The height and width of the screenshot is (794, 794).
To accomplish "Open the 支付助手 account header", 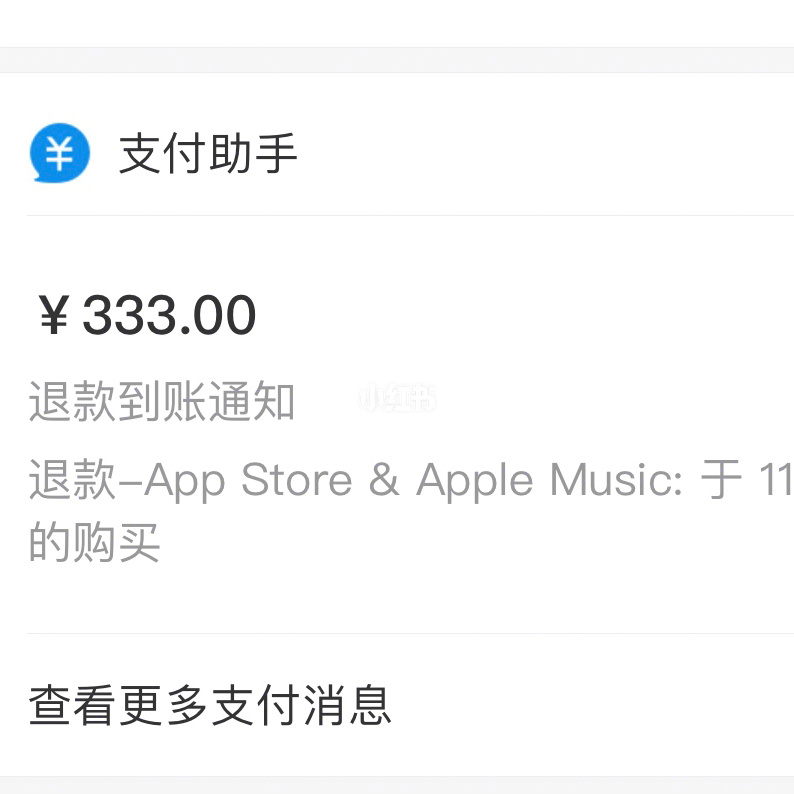I will pos(208,155).
